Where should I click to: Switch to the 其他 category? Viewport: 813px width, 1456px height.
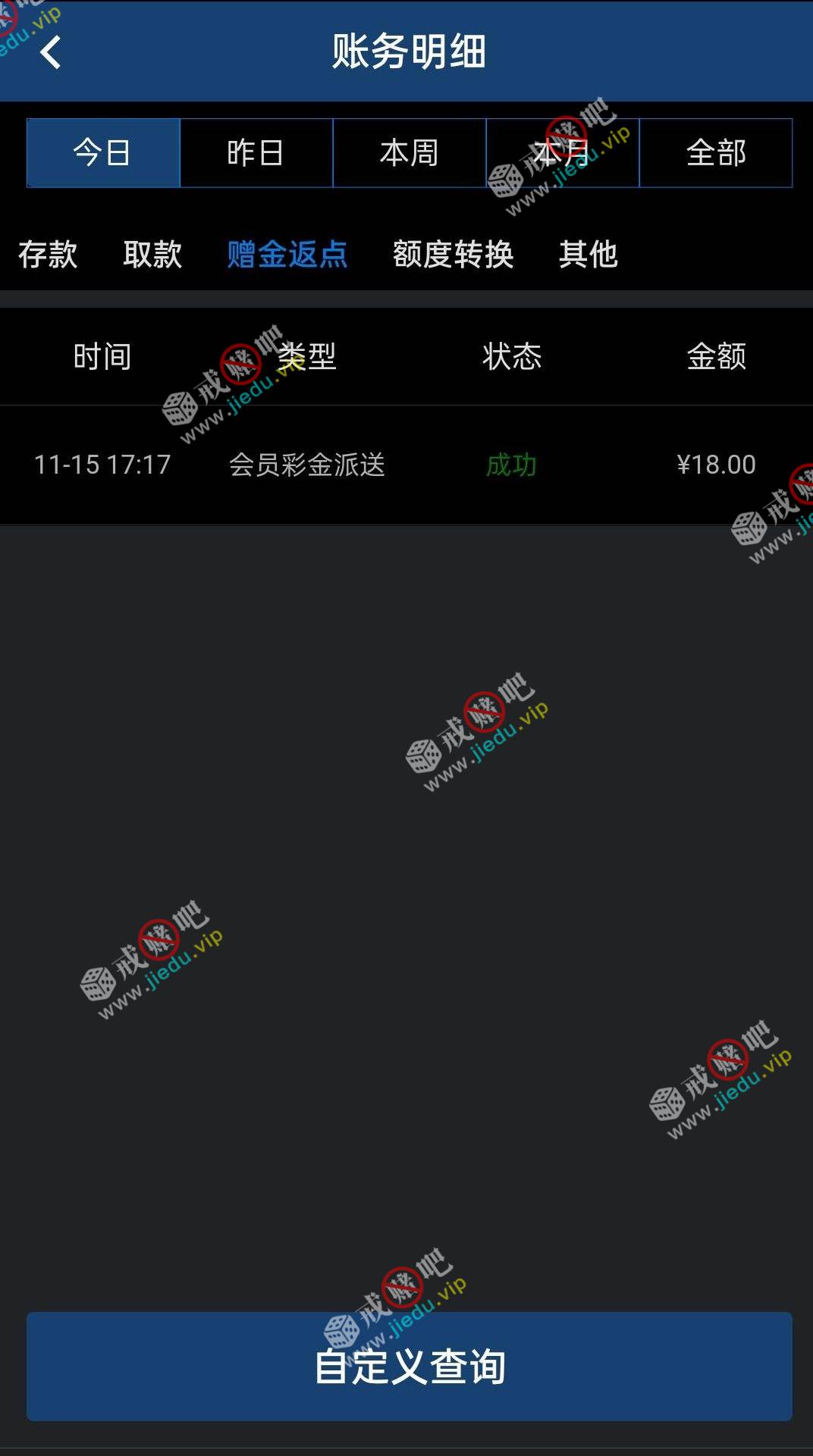(589, 254)
